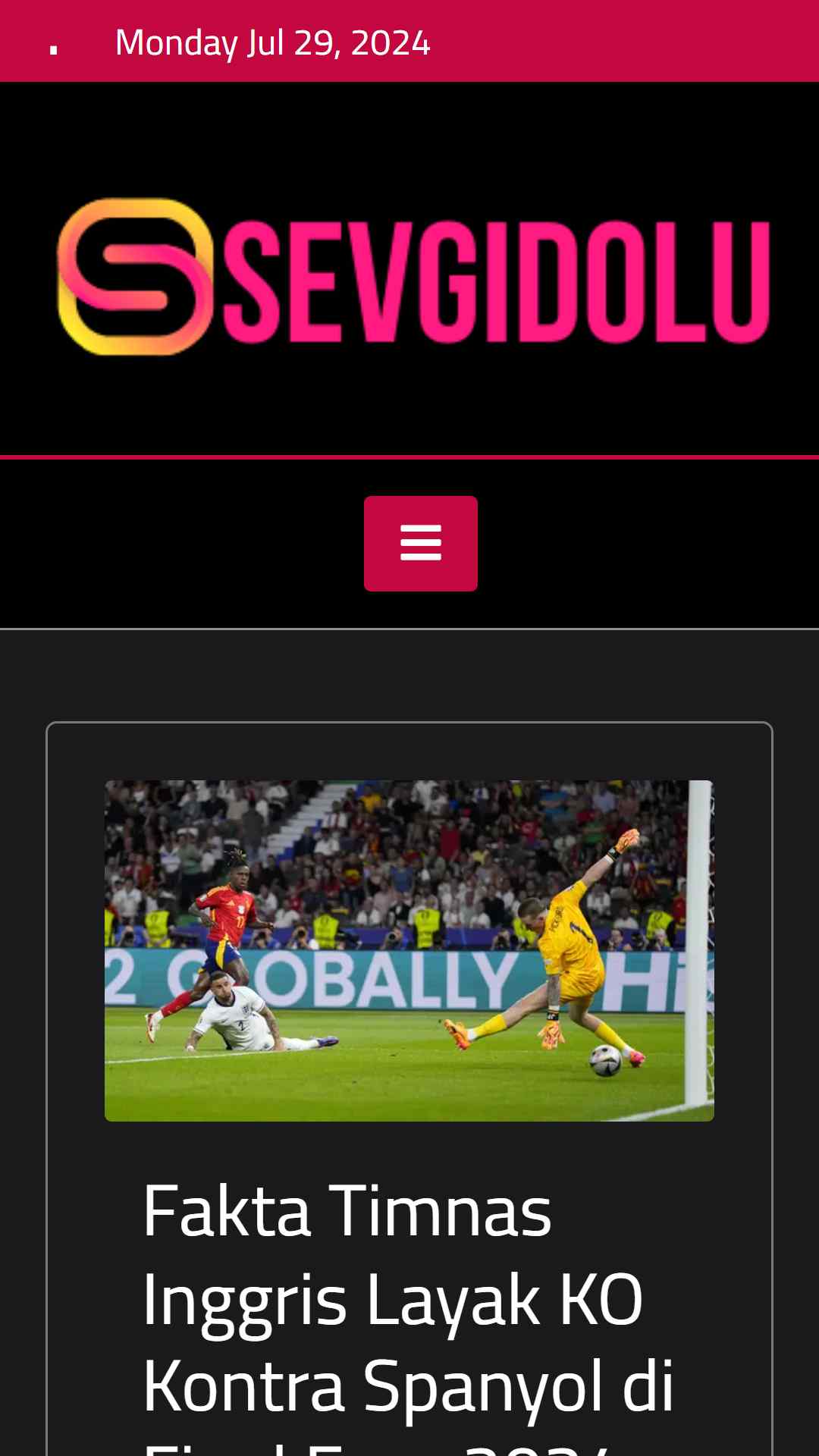Open the Fakta Timnas Inggris article title

pyautogui.click(x=408, y=1316)
